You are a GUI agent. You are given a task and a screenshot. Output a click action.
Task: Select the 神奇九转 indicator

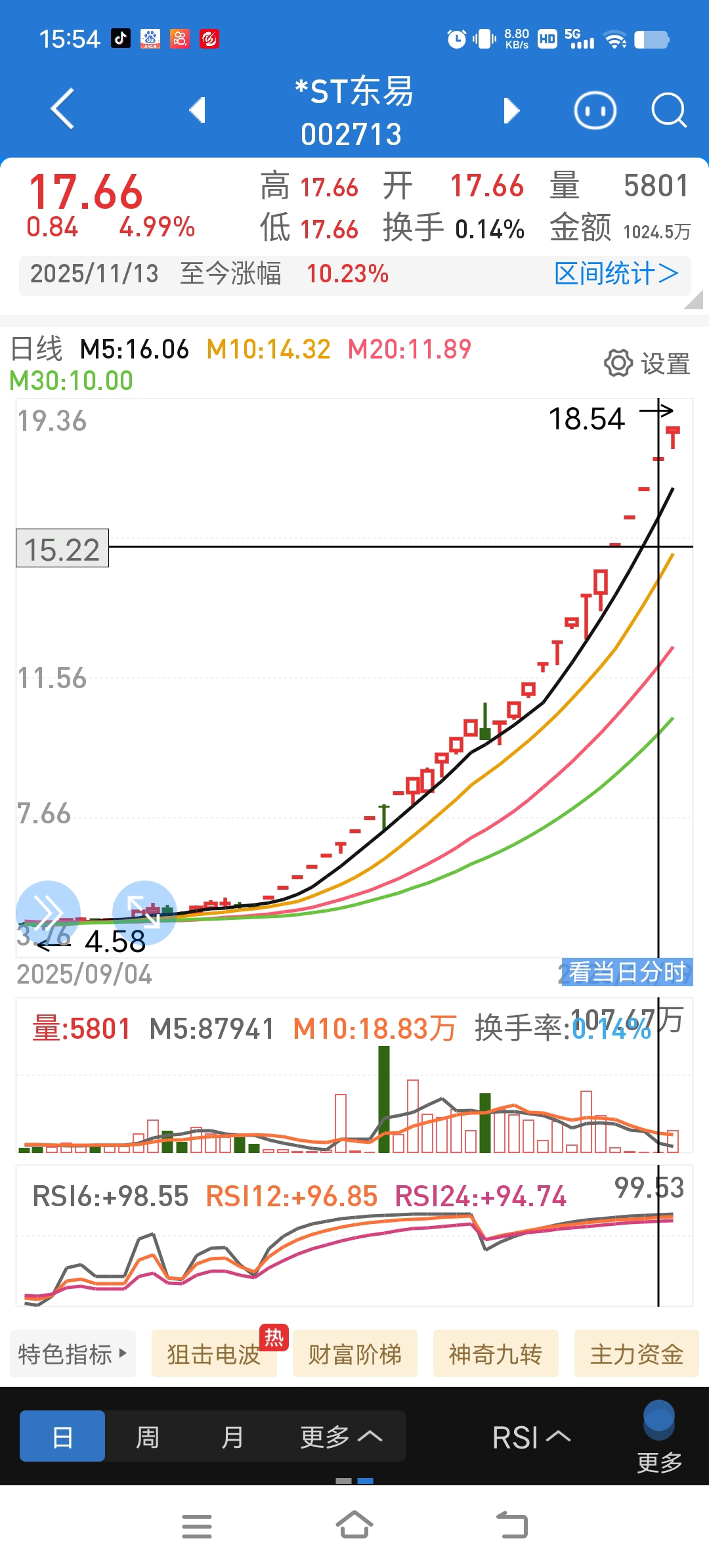click(x=496, y=1354)
